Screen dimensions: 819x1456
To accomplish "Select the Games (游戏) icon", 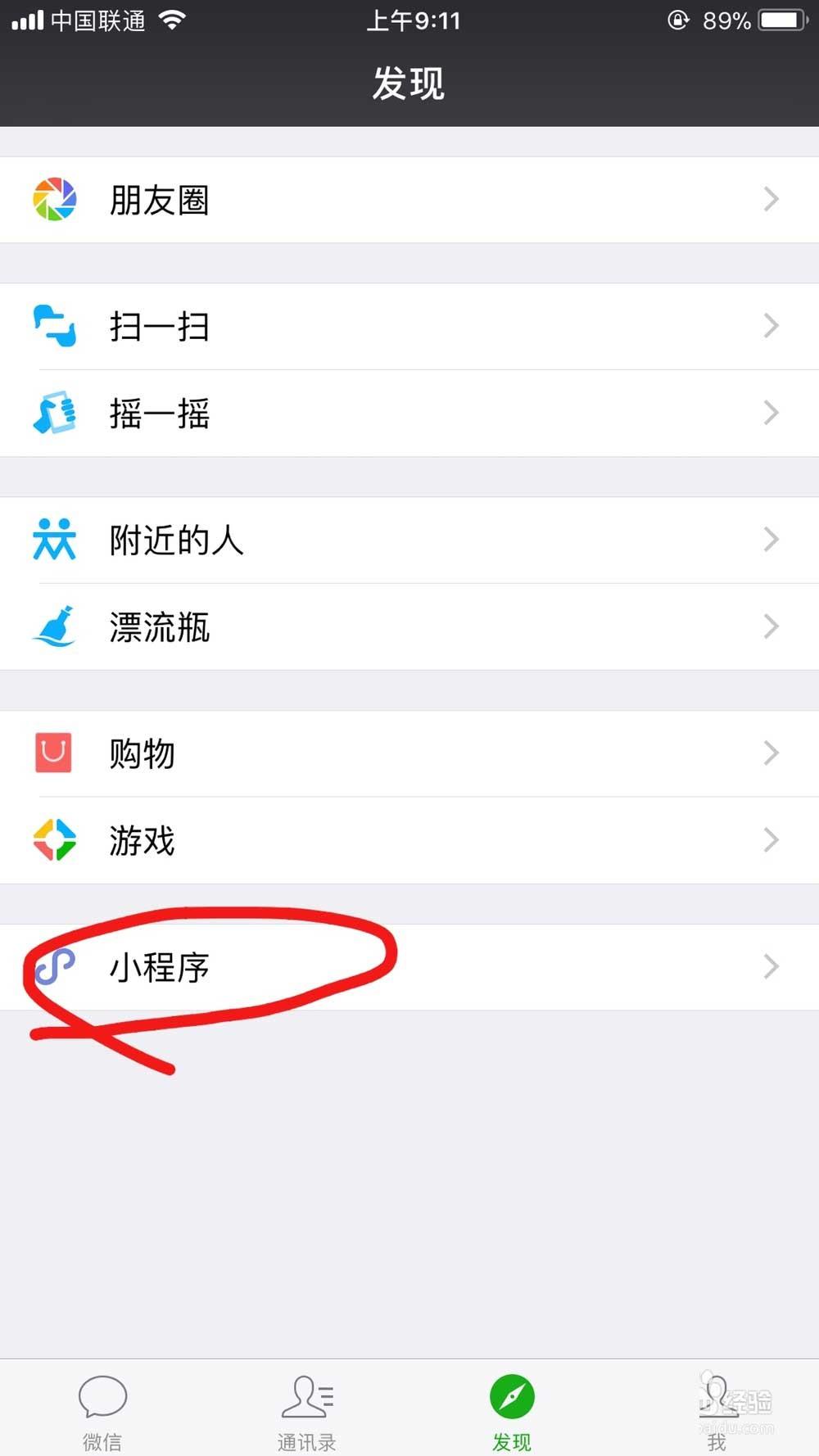I will pyautogui.click(x=53, y=839).
